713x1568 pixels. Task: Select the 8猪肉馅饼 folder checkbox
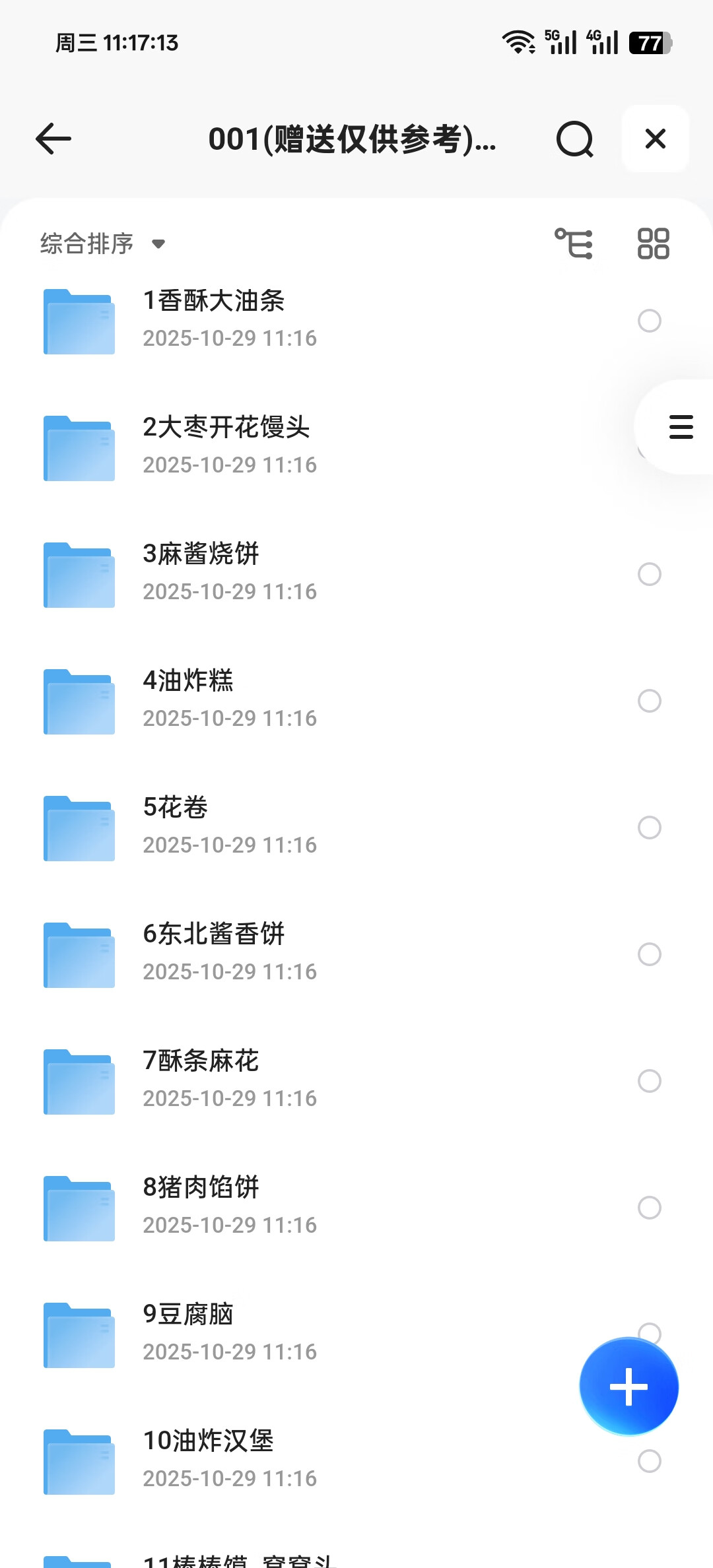tap(650, 1208)
